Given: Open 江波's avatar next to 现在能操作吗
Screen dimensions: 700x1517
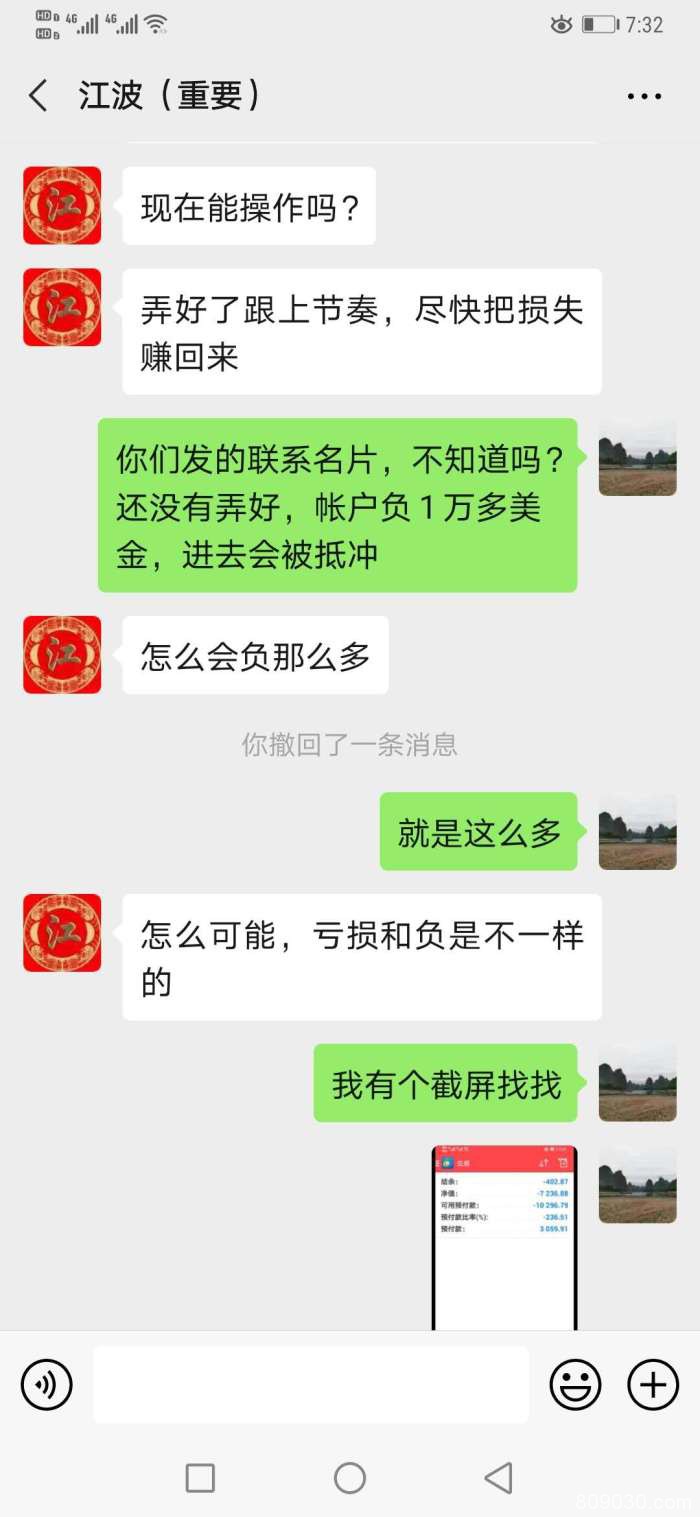Looking at the screenshot, I should coord(62,205).
